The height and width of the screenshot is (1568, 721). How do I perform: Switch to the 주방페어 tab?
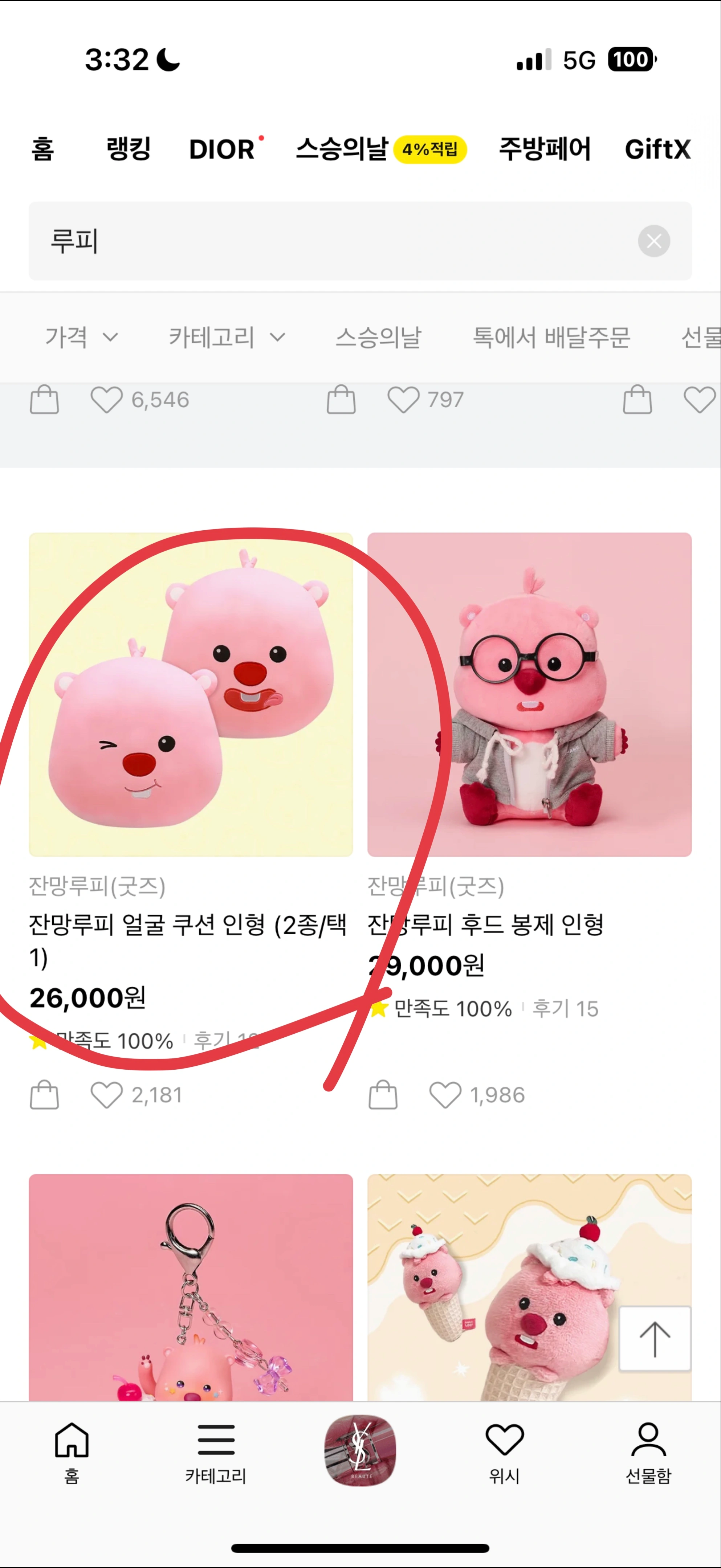(x=545, y=149)
